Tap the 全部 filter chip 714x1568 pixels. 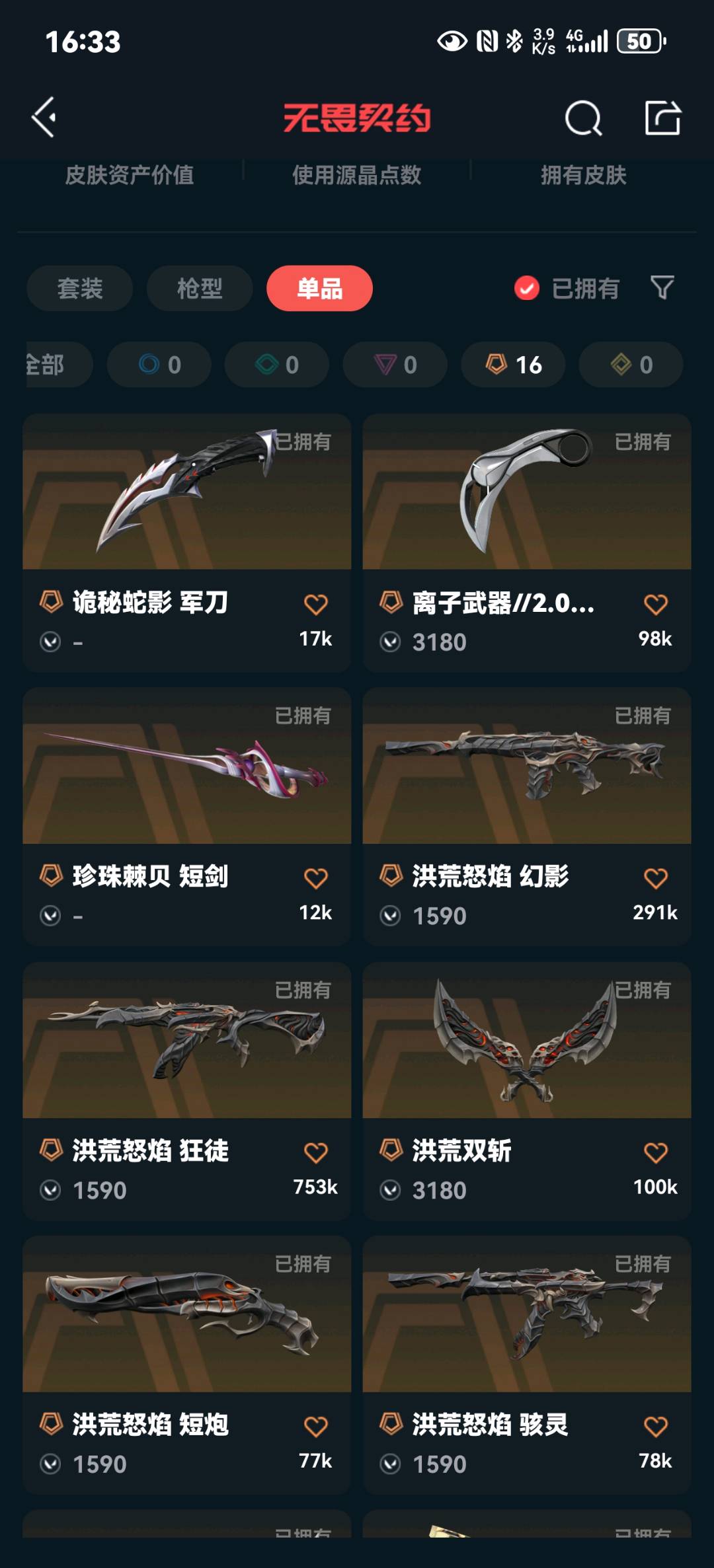point(53,365)
